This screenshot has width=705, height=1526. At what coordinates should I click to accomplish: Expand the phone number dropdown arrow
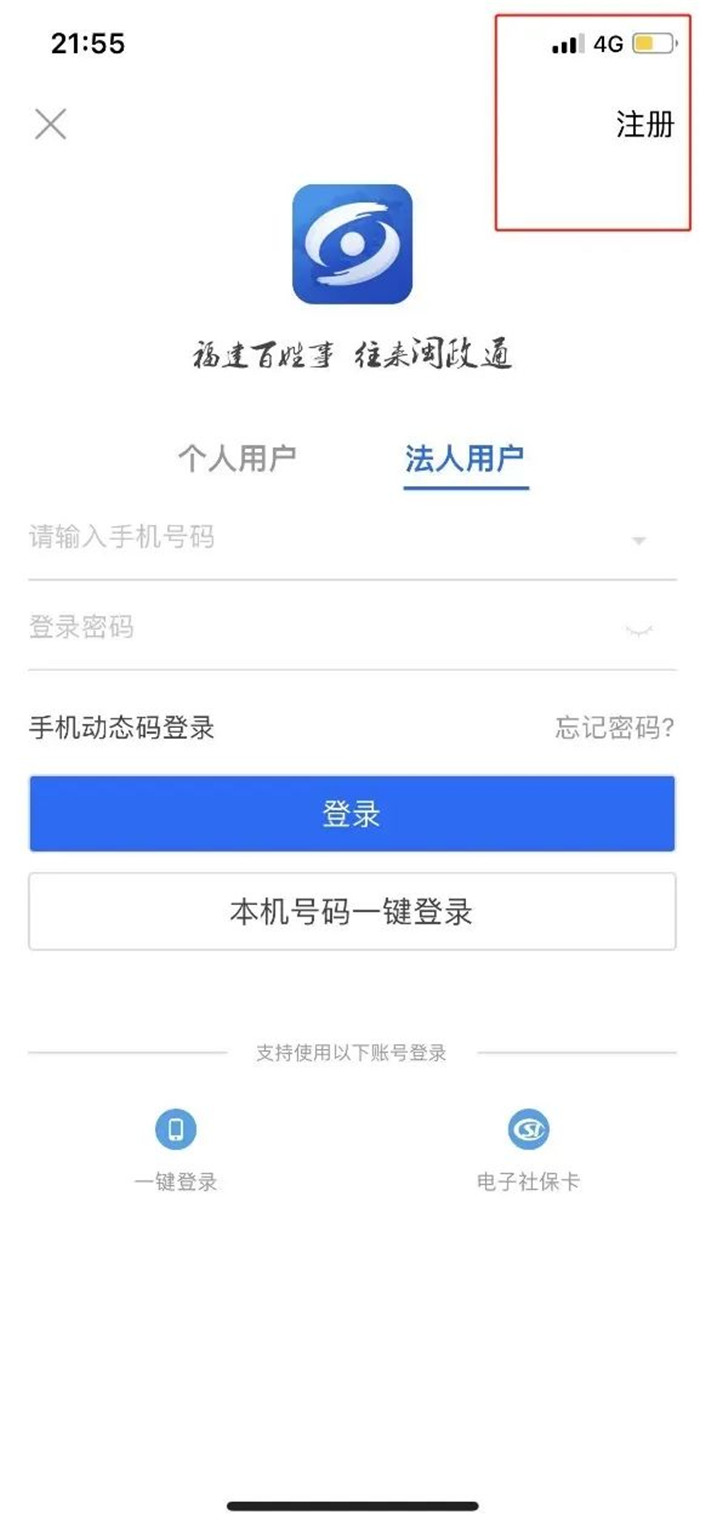639,541
